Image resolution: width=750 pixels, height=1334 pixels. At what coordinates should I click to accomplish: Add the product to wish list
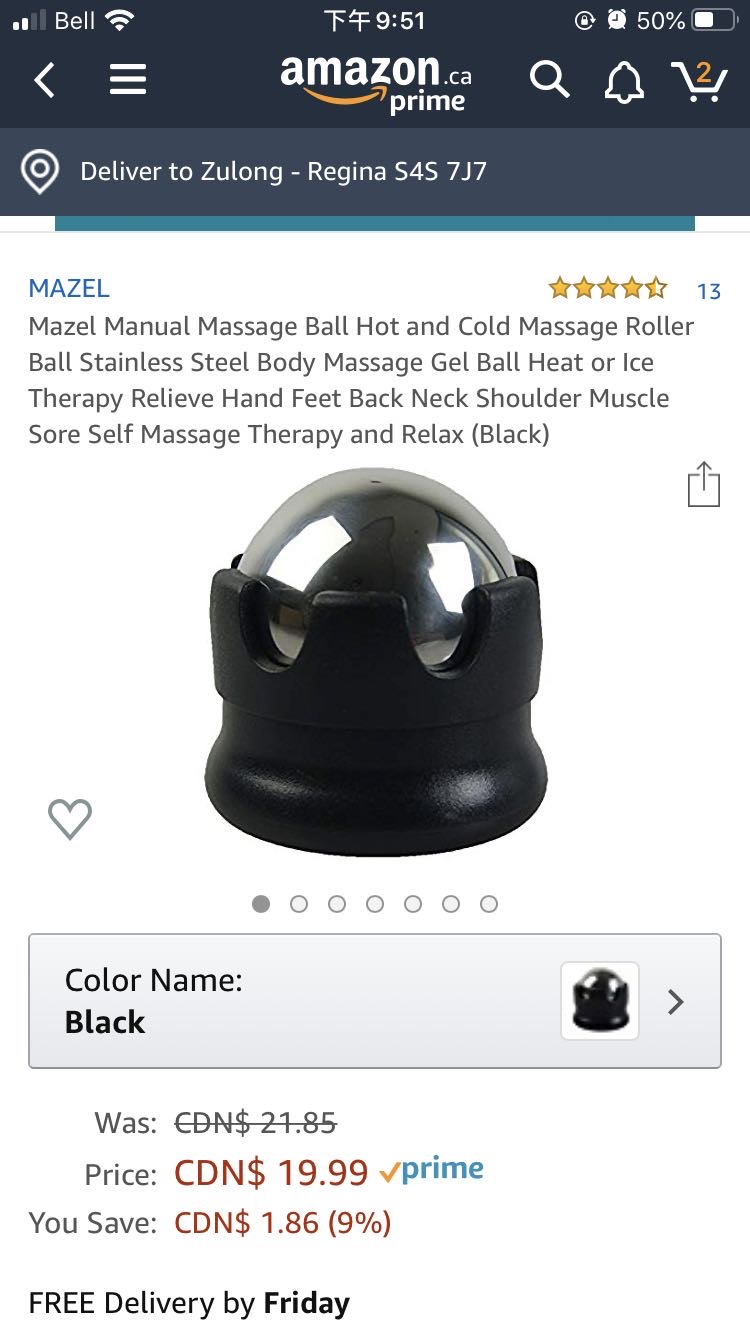[70, 820]
